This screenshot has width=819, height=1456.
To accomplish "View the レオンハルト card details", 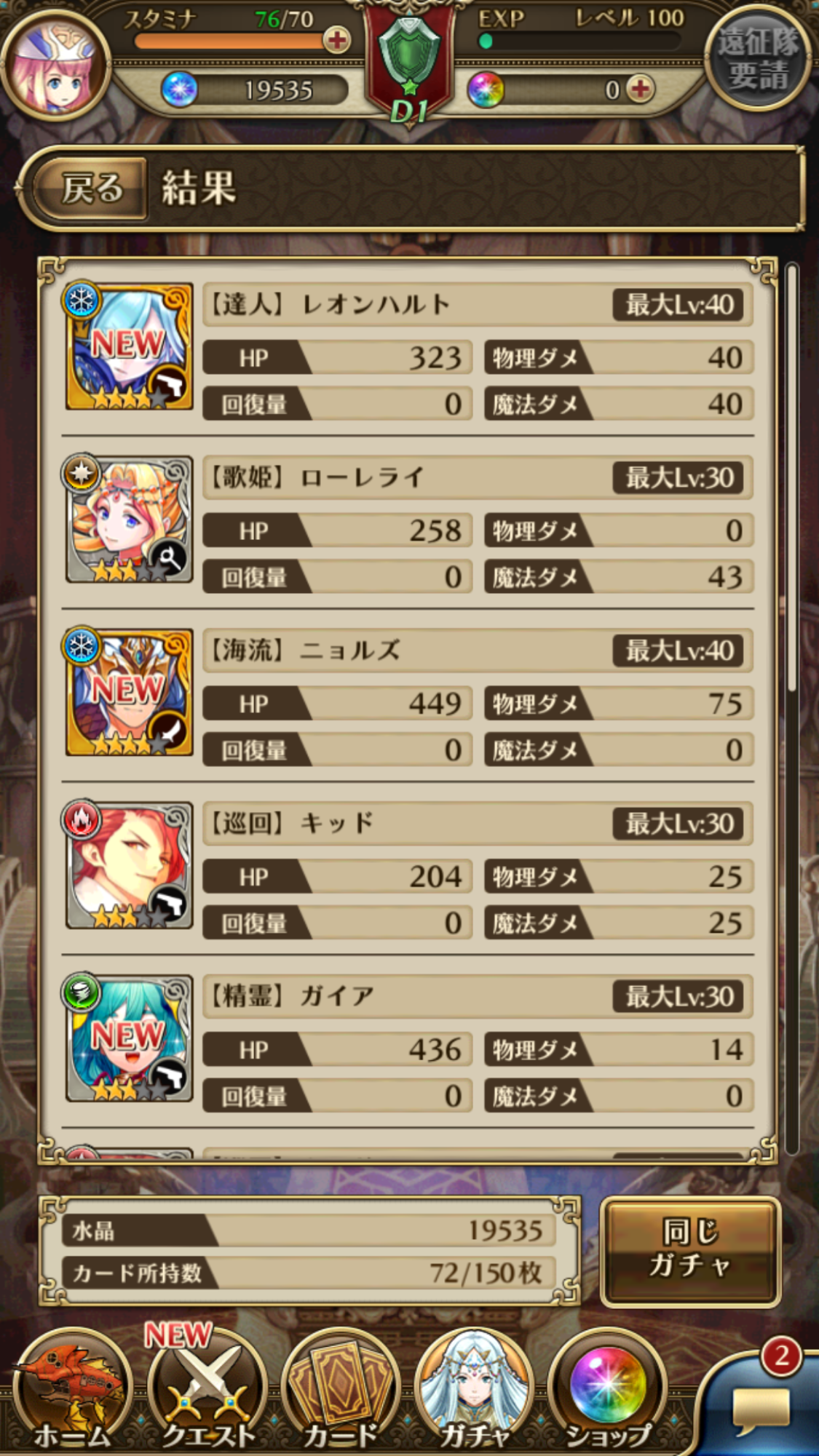I will pyautogui.click(x=130, y=346).
